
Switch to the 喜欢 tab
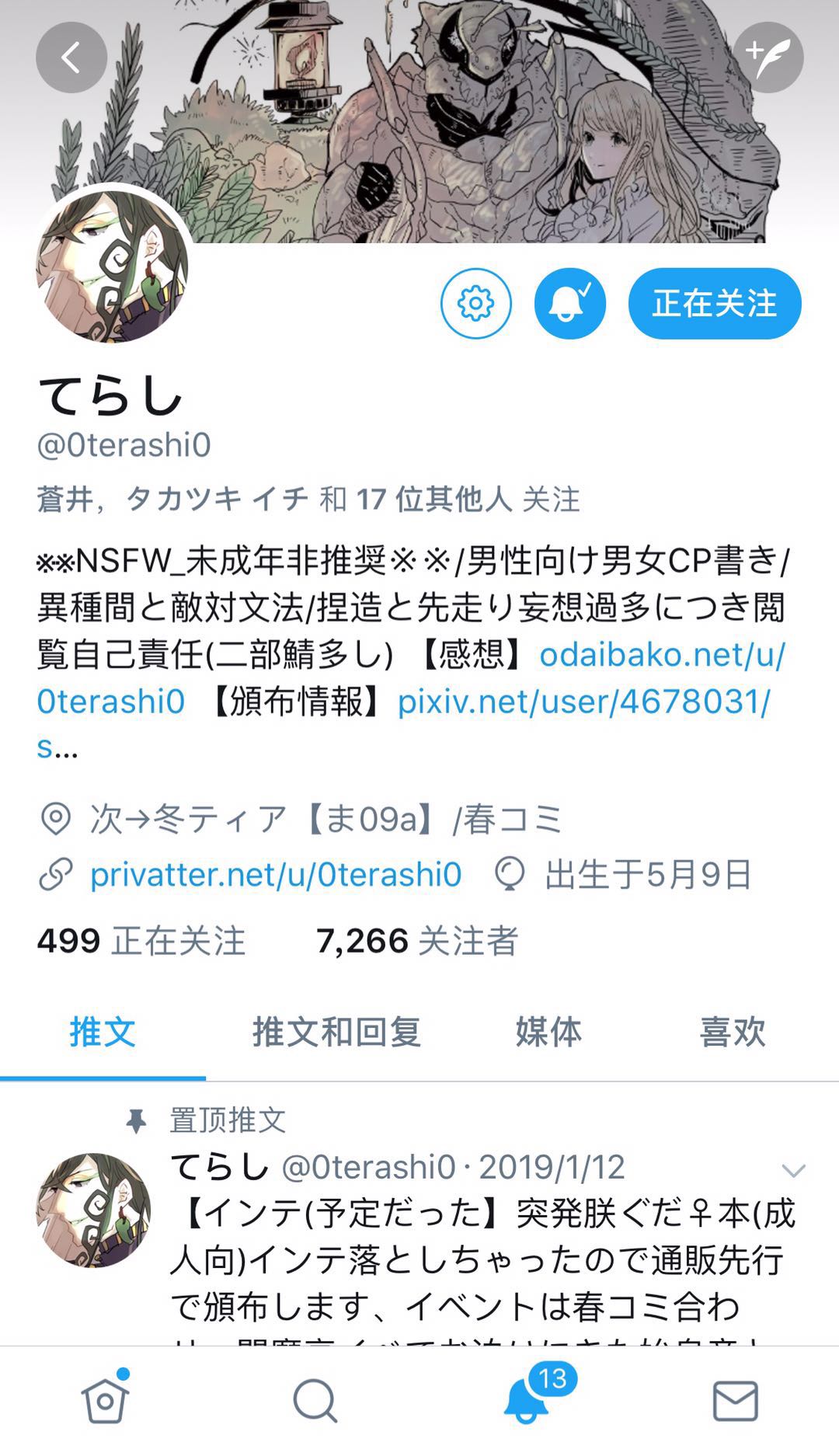coord(732,1033)
